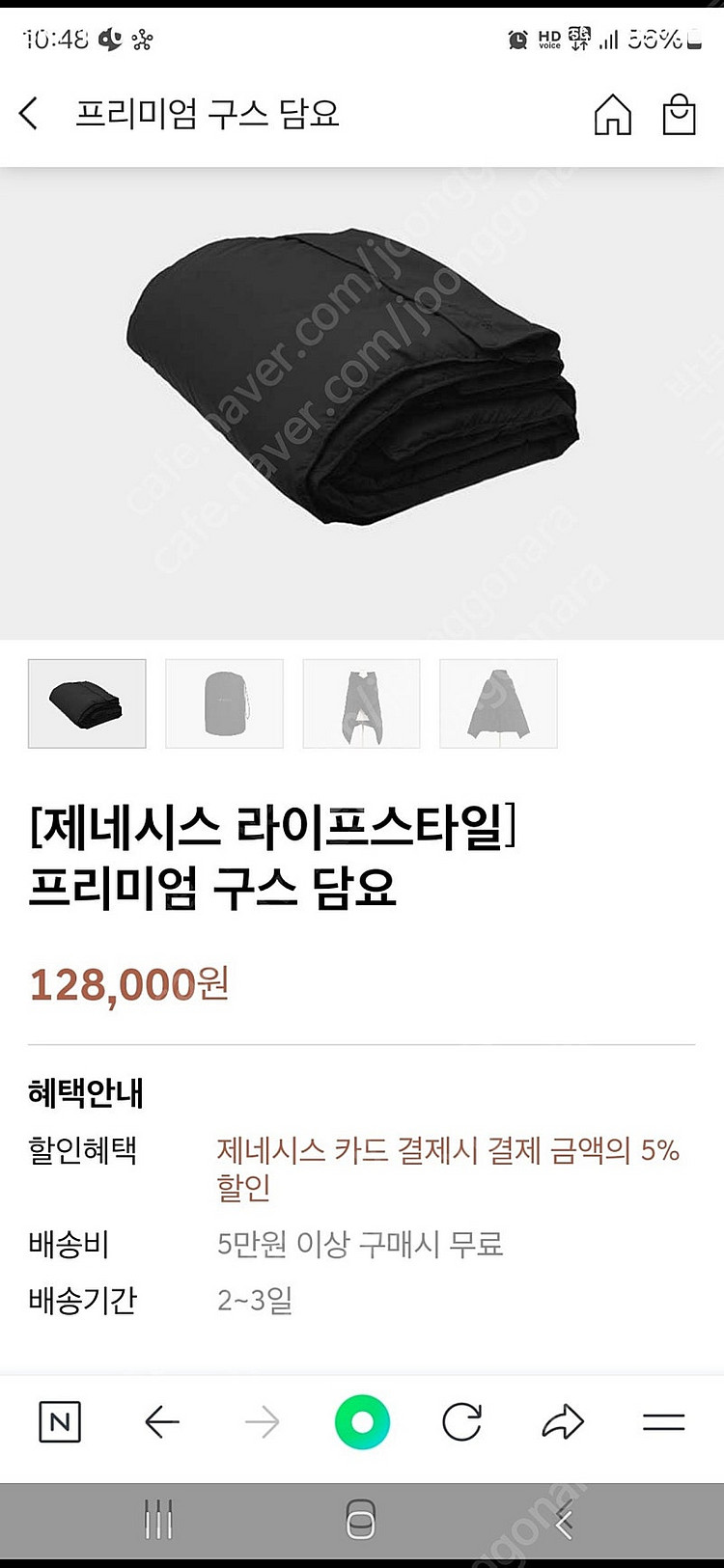Tap the green Naver search circle button

point(362,1421)
